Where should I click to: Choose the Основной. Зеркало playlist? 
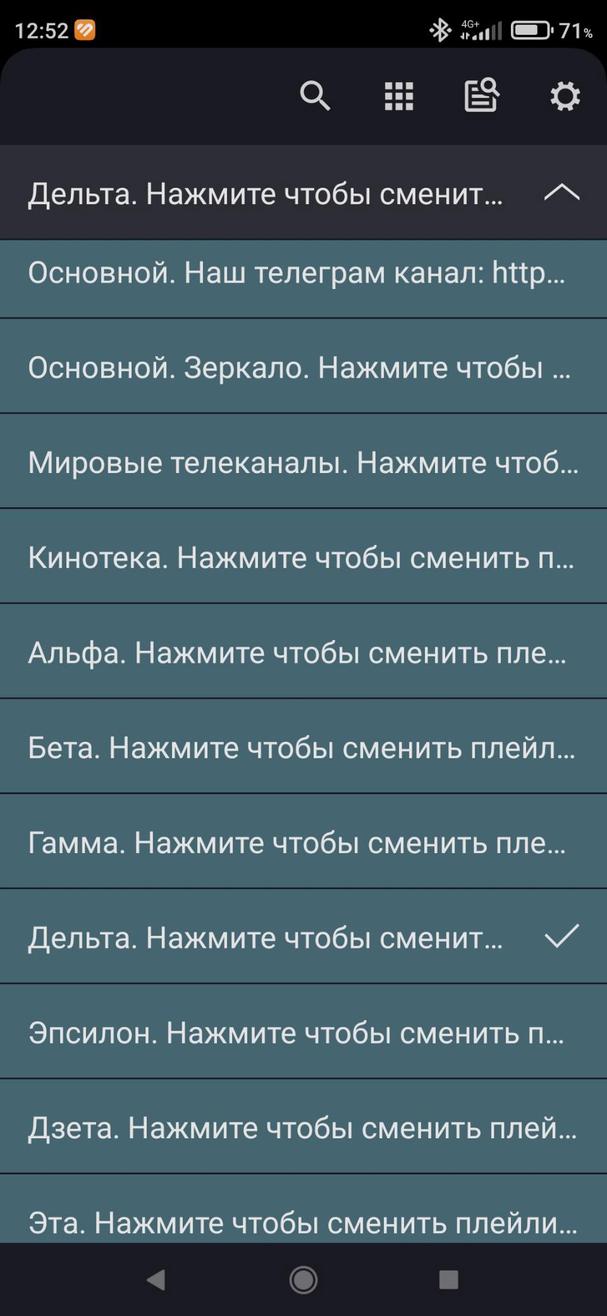coord(303,366)
